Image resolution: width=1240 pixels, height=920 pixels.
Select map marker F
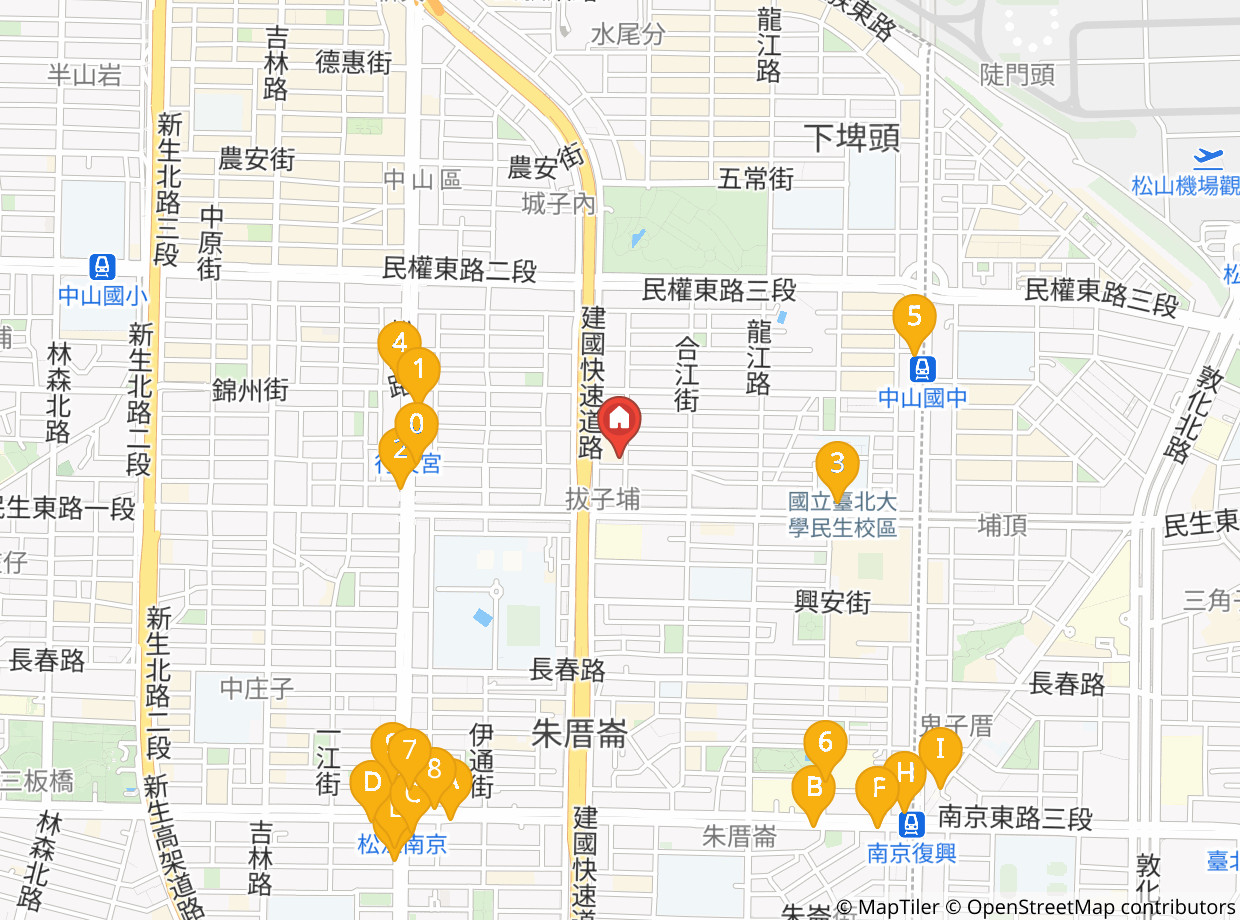(878, 788)
